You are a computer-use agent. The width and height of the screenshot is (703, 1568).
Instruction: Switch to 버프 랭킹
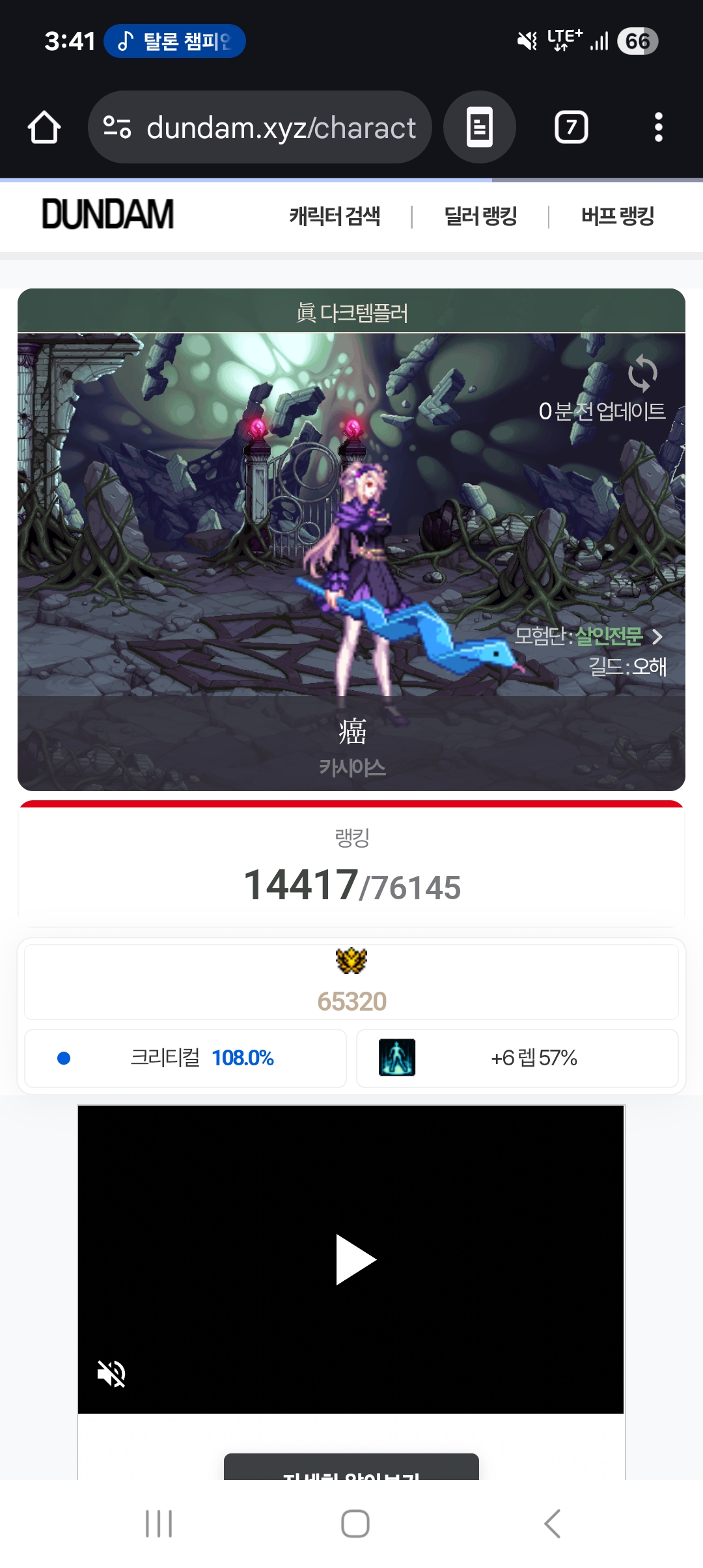pos(617,216)
